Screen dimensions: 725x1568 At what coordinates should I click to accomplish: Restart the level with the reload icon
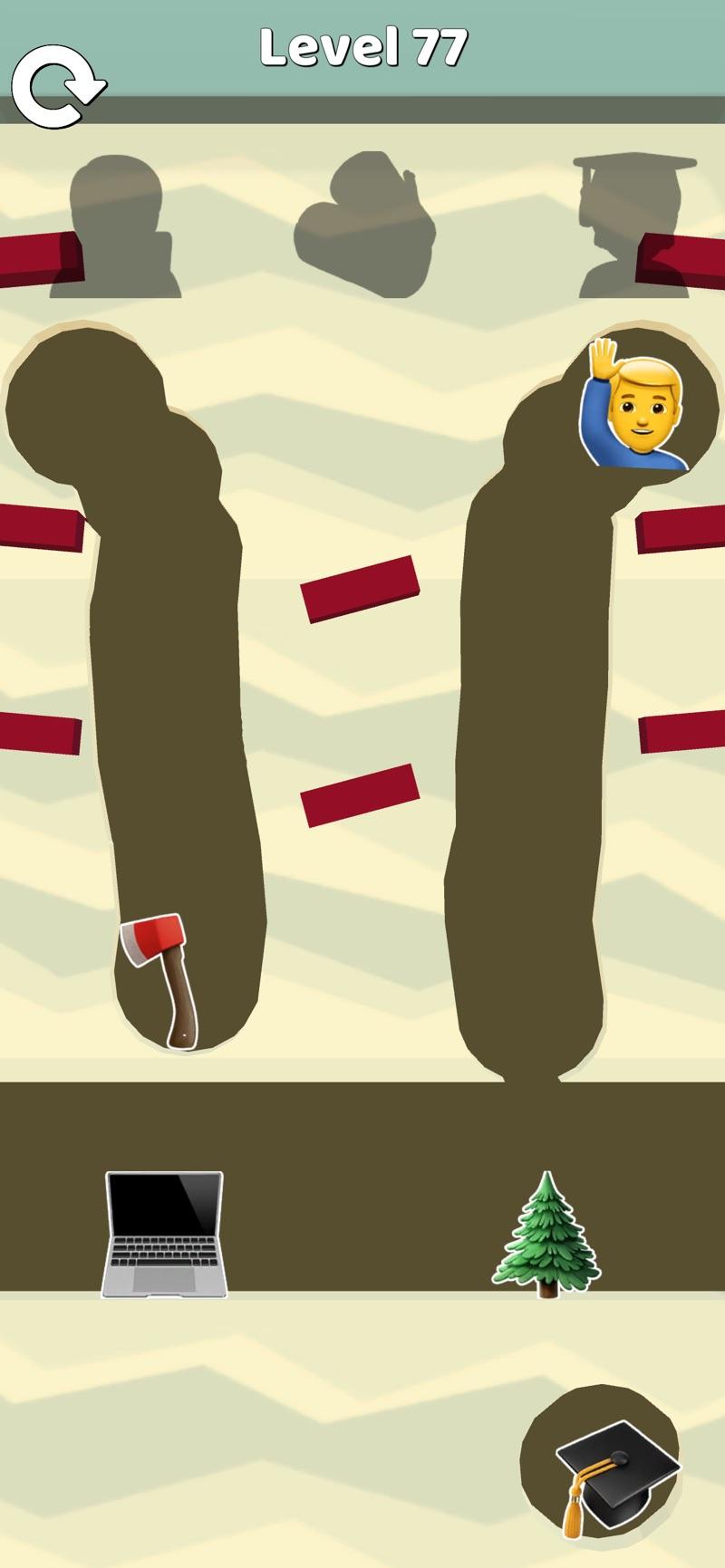click(57, 86)
